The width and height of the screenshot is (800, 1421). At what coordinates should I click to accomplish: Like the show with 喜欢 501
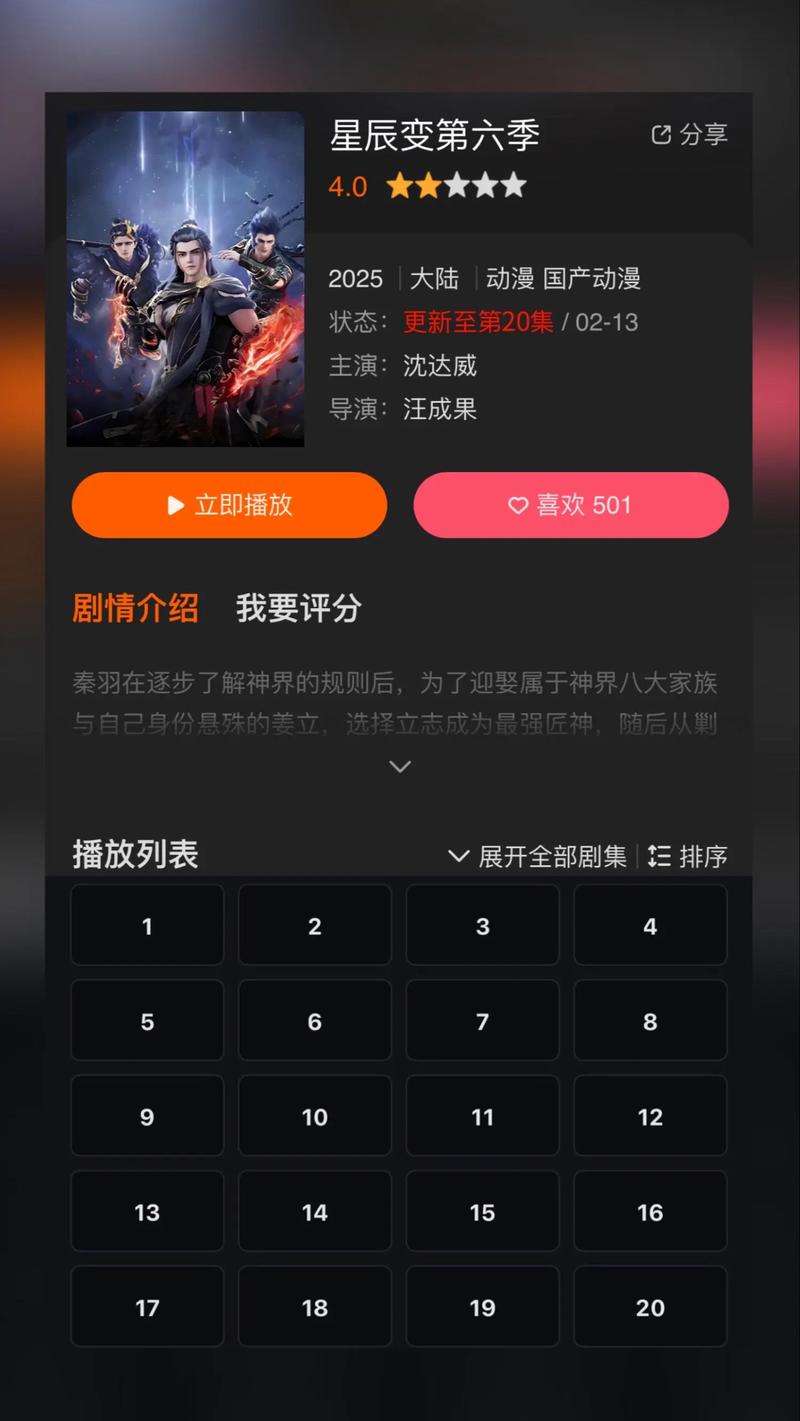coord(570,505)
